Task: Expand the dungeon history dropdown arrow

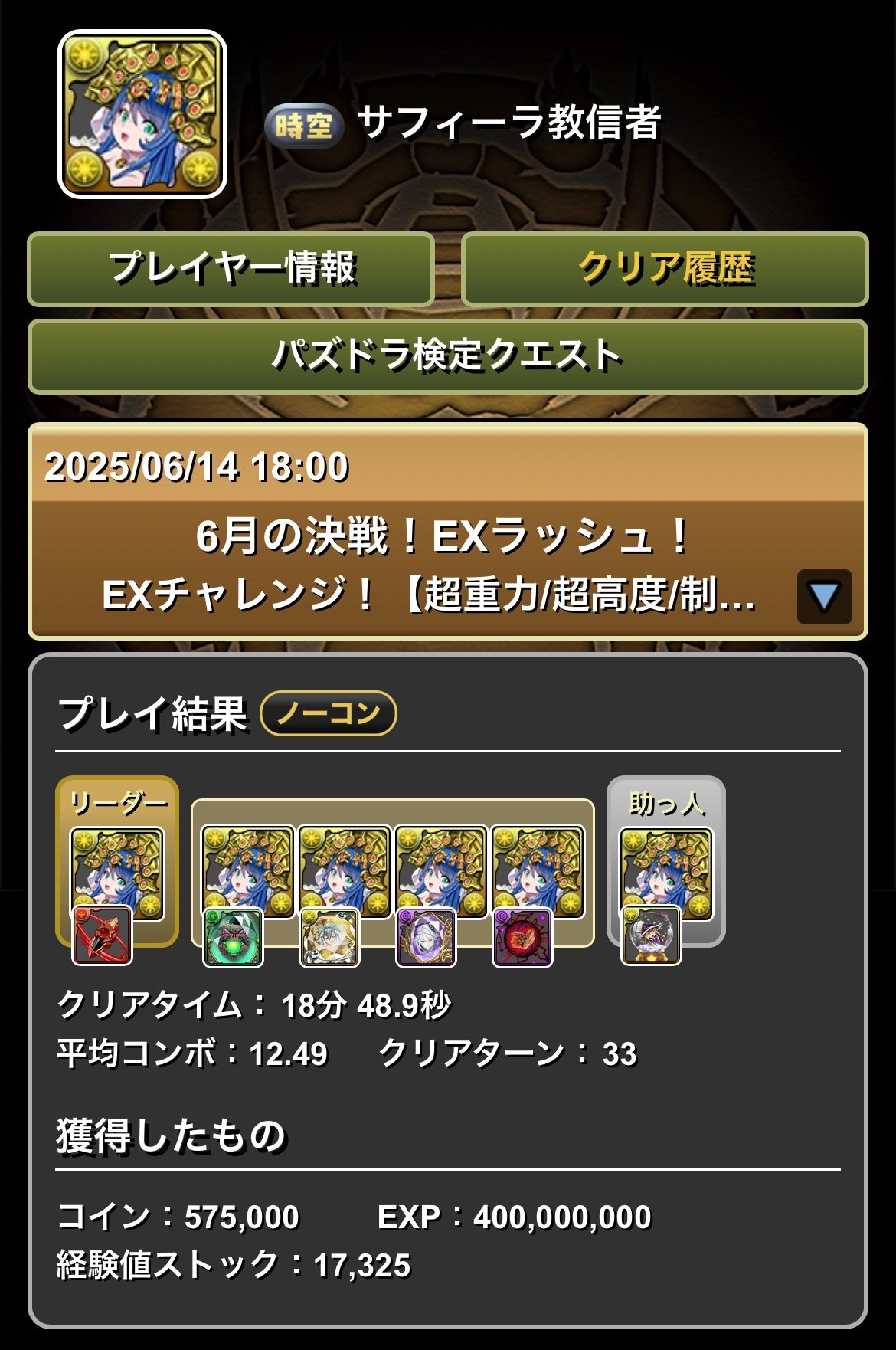Action: click(824, 596)
